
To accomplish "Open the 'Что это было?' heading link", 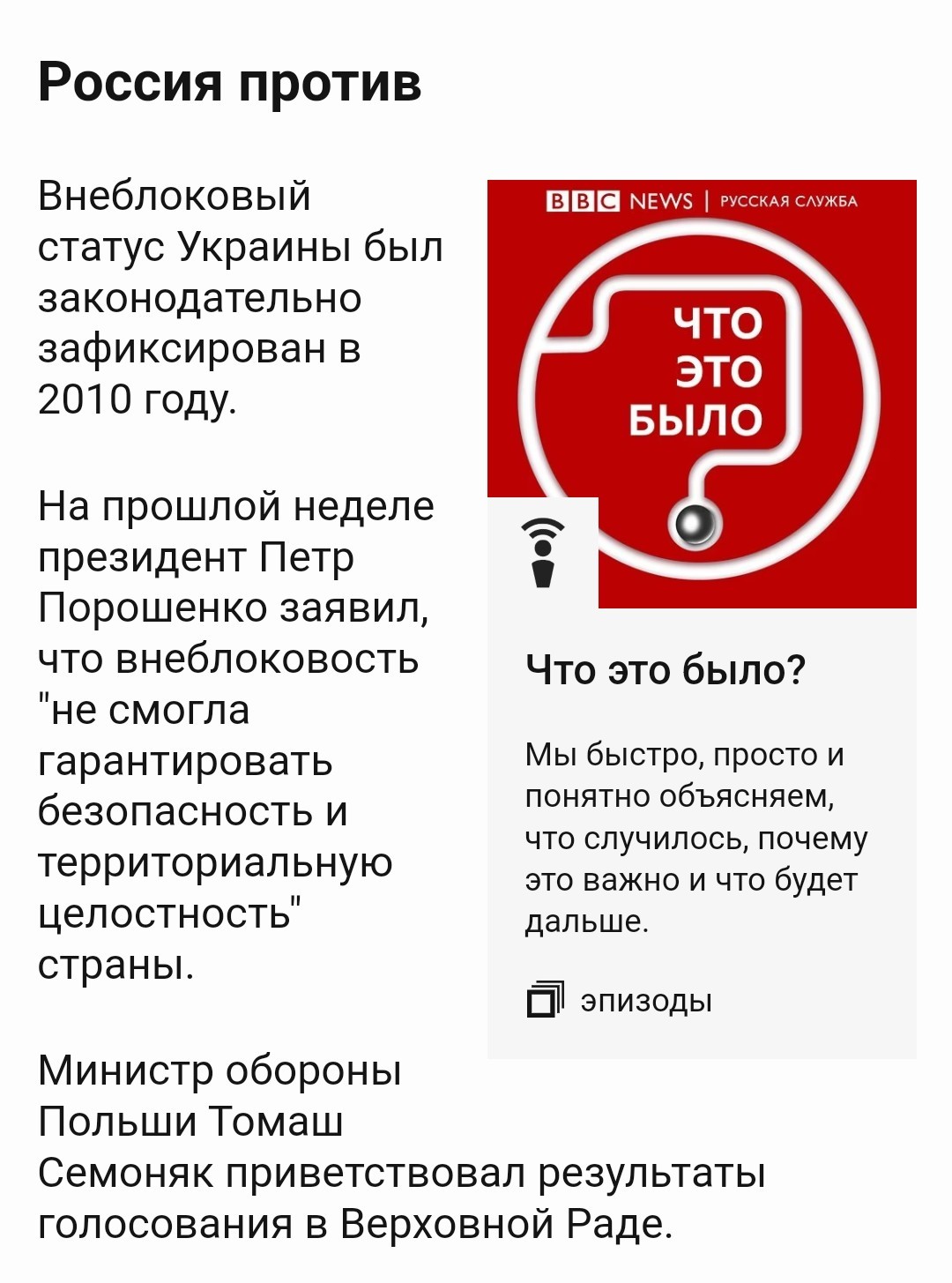I will coord(666,670).
